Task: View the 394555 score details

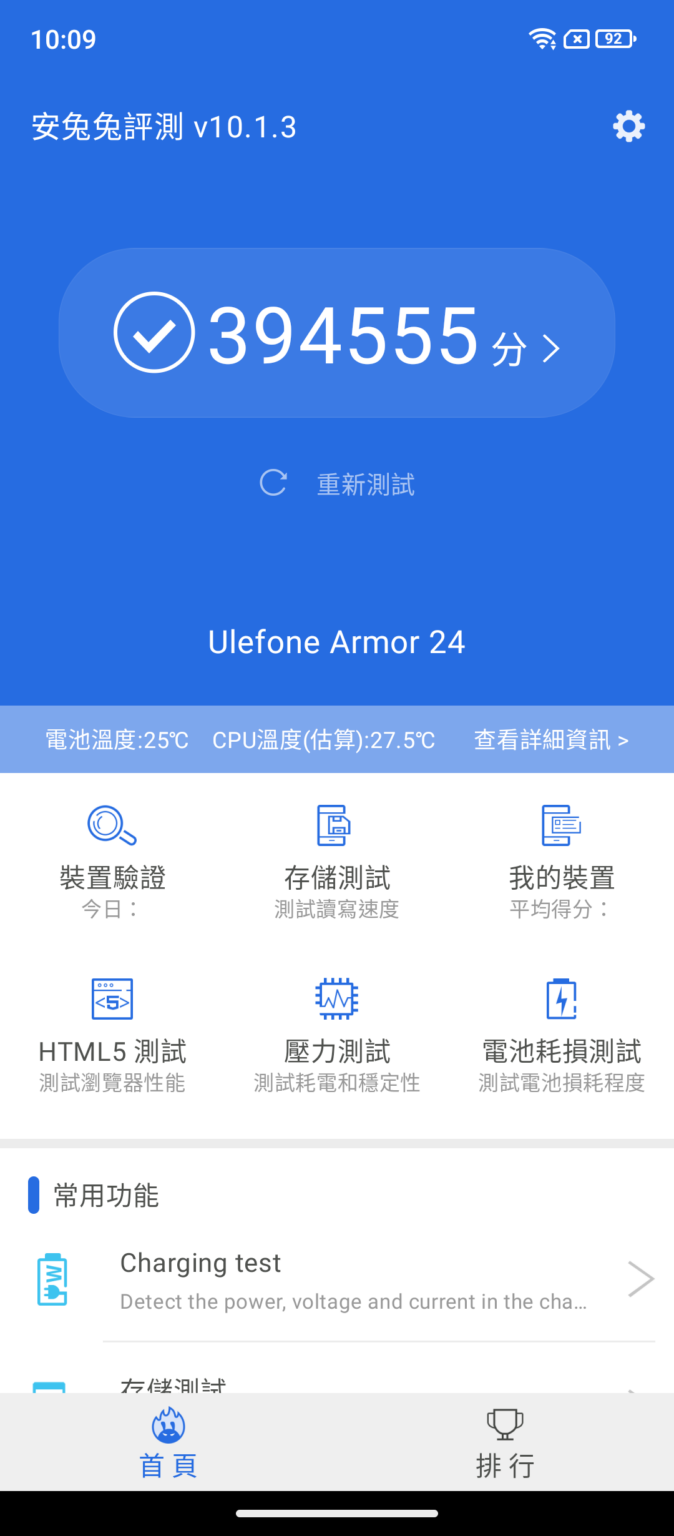Action: tap(337, 334)
